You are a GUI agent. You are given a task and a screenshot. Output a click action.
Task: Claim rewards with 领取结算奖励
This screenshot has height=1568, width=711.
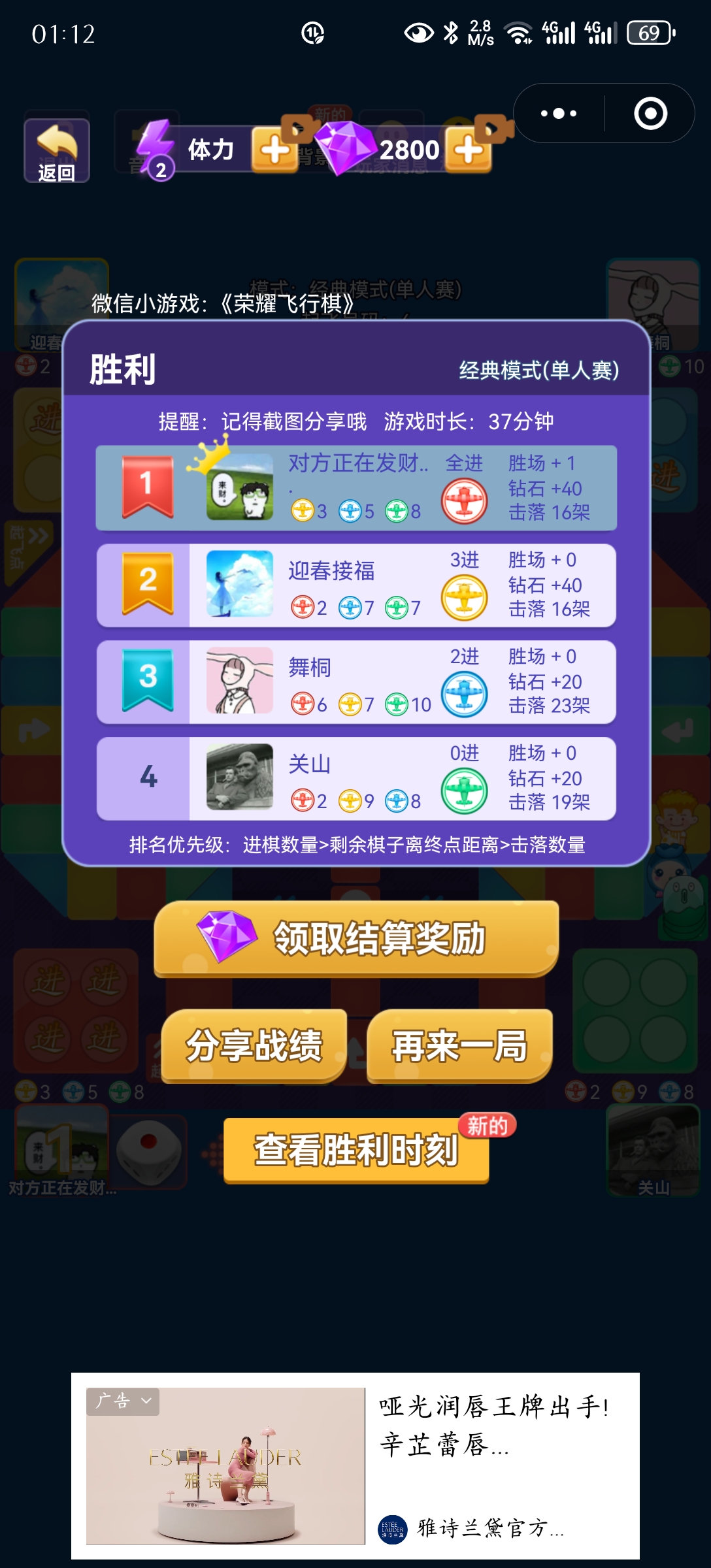[x=356, y=939]
